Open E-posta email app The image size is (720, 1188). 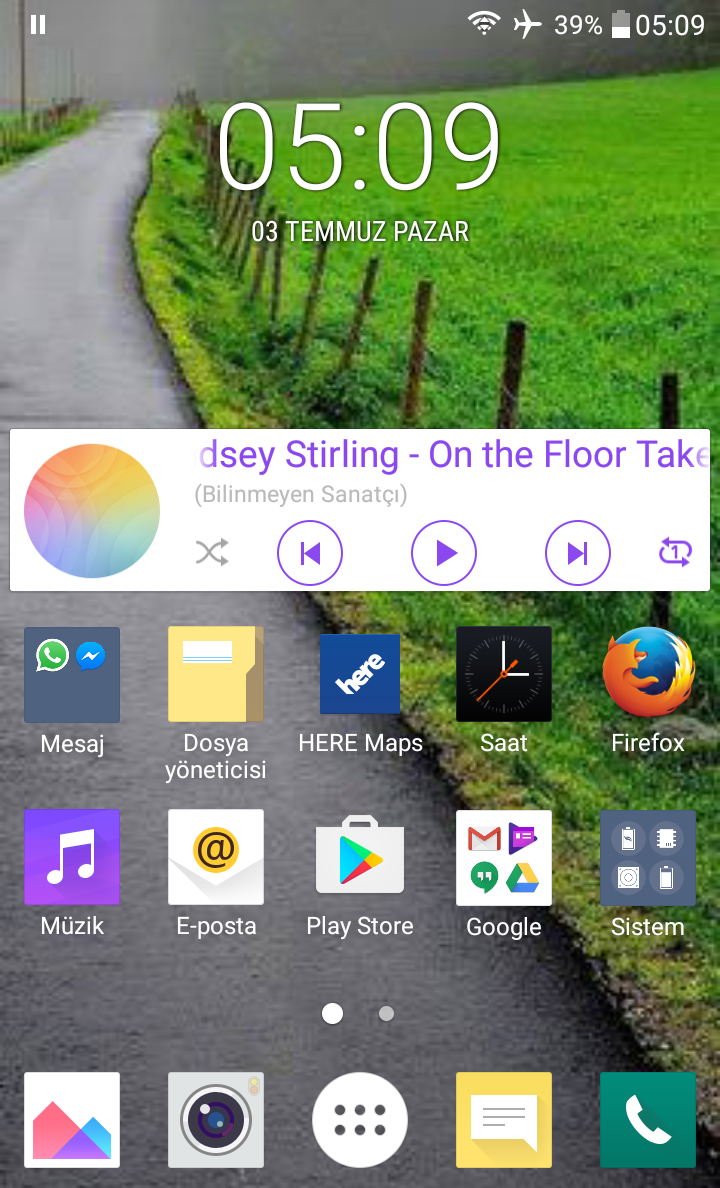click(x=216, y=858)
